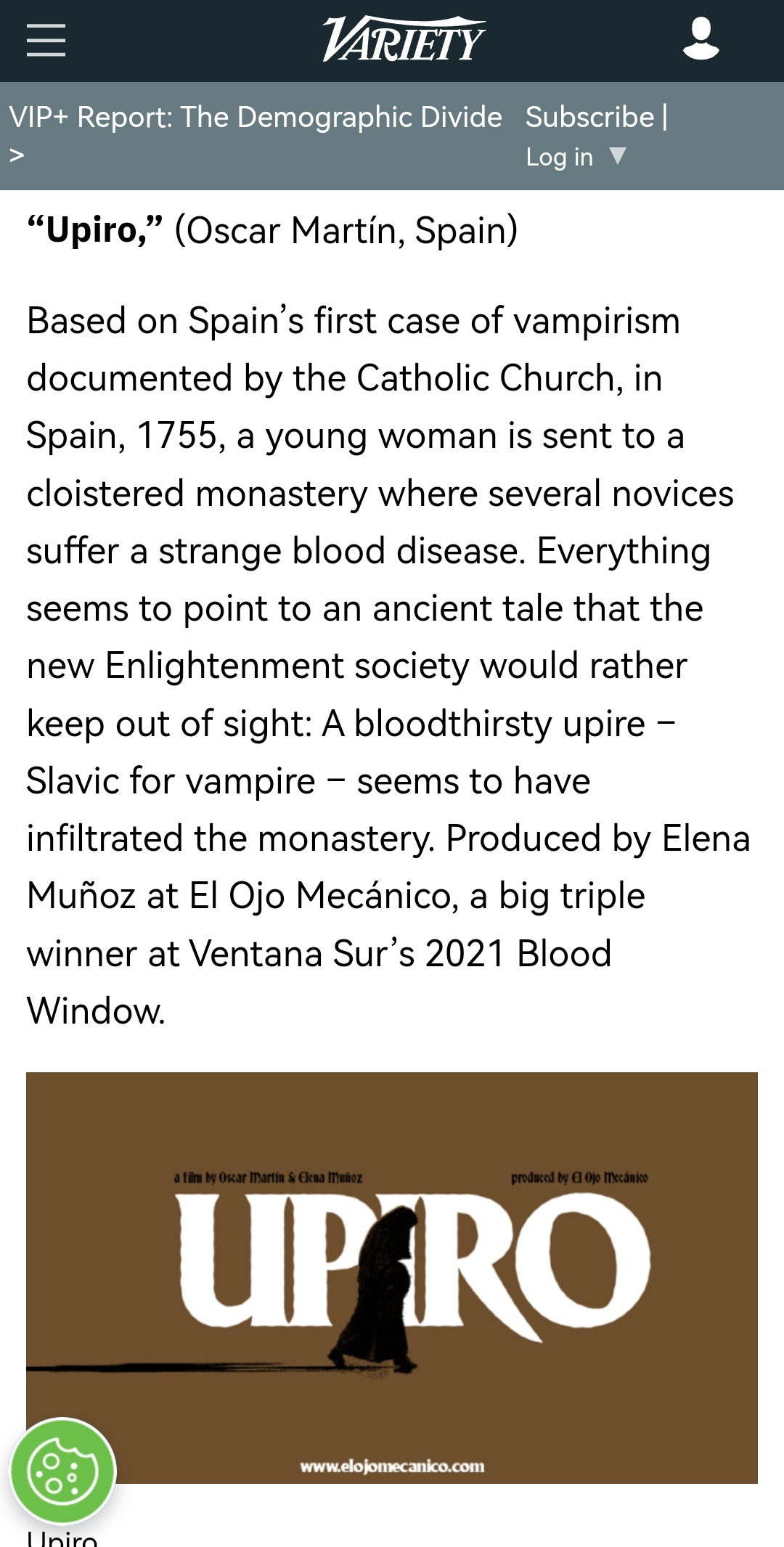
Task: Open the hamburger navigation menu
Action: click(46, 40)
